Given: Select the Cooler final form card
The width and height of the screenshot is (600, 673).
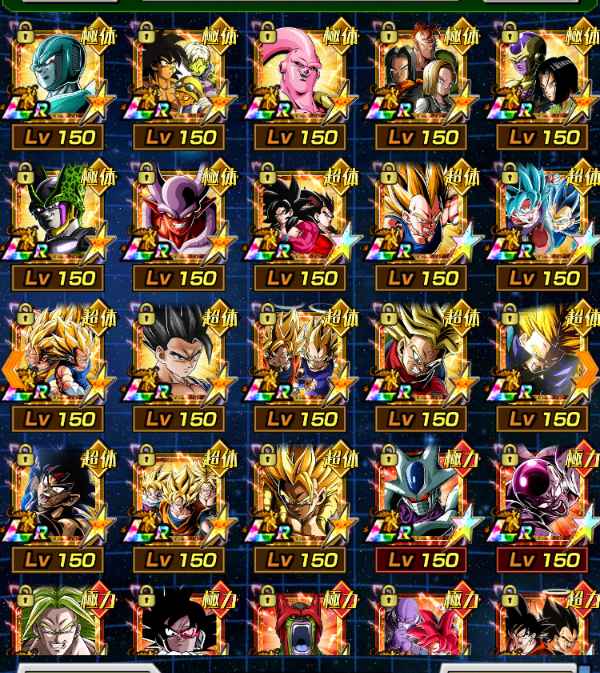Looking at the screenshot, I should (x=421, y=498).
